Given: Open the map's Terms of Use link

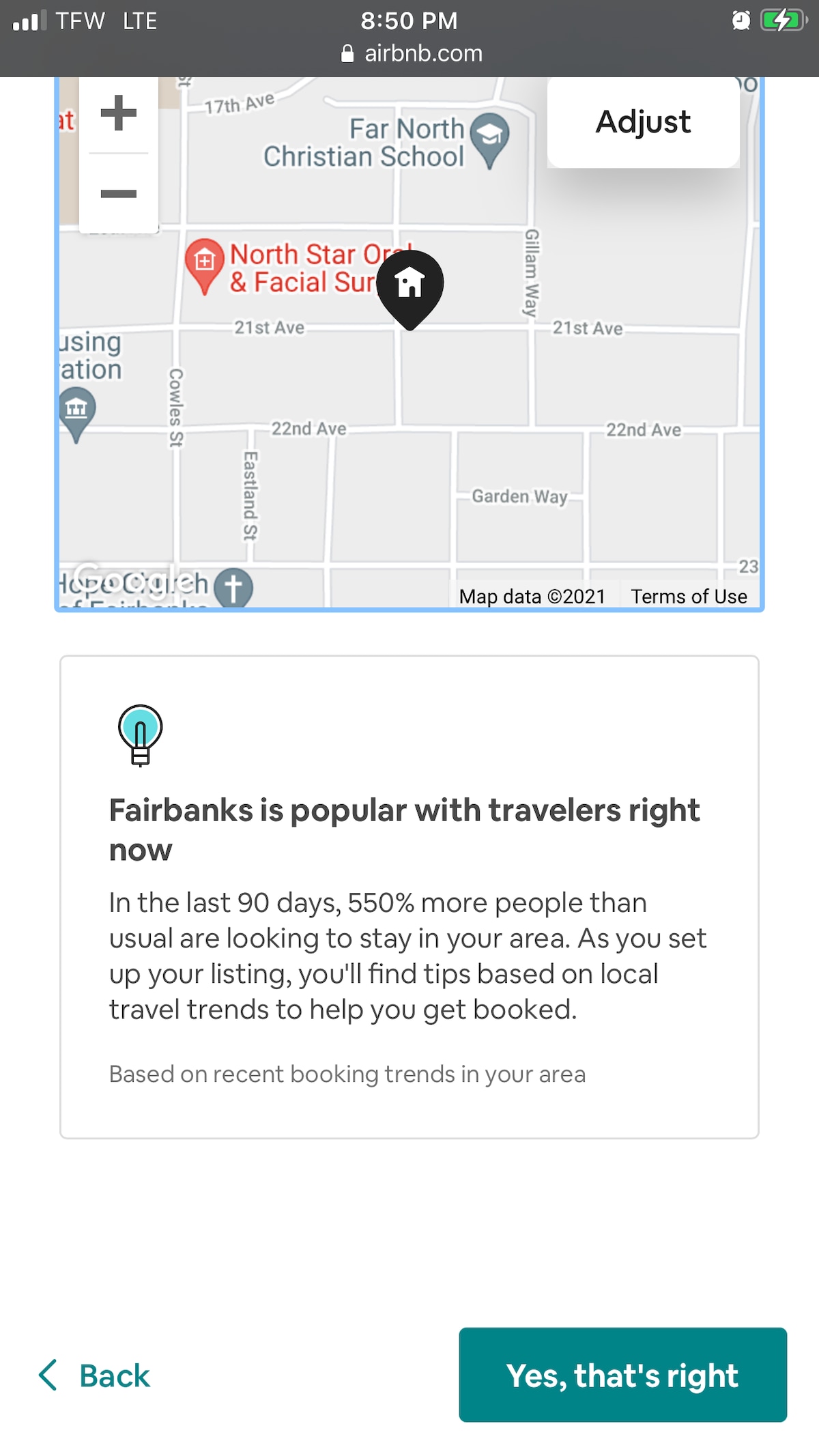Looking at the screenshot, I should click(688, 596).
